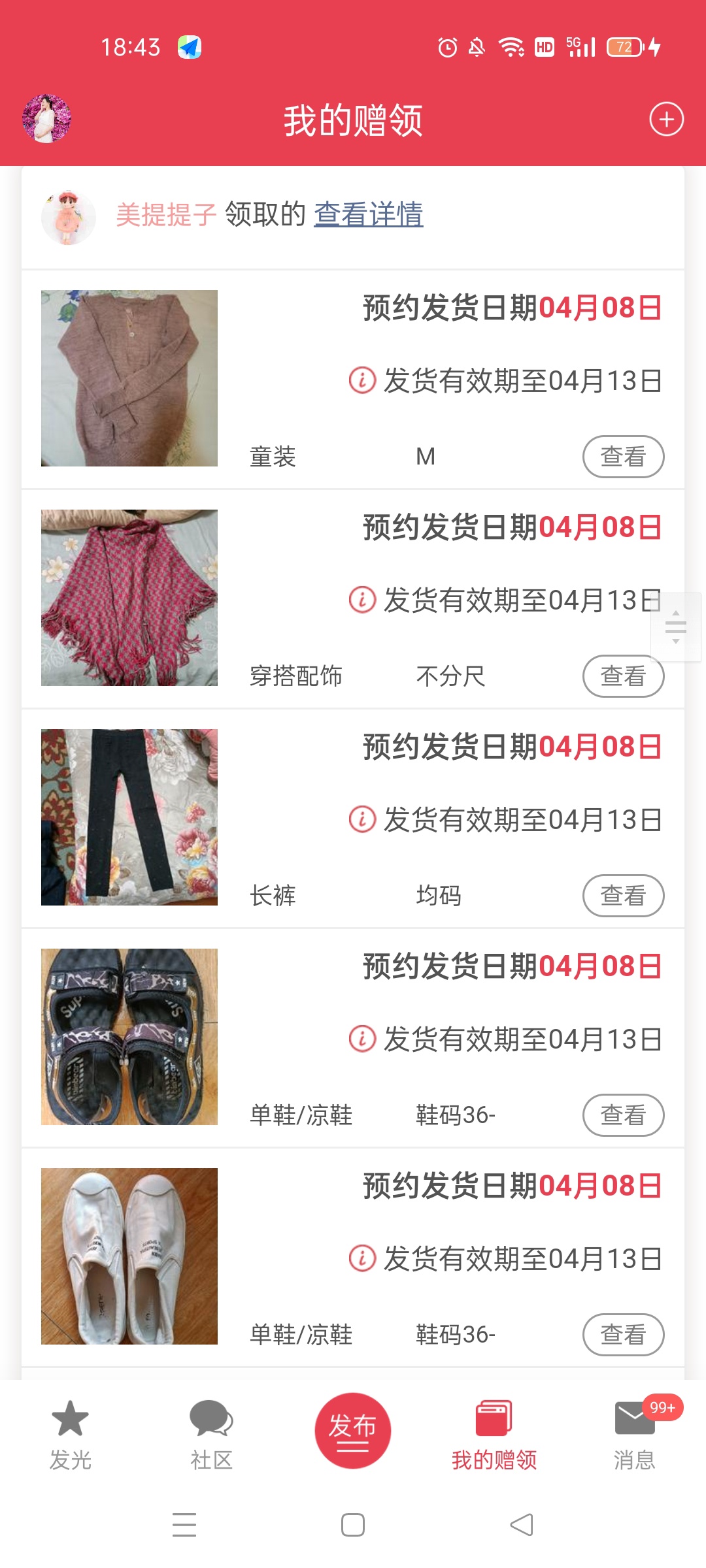Screen dimensions: 706x1568
Task: Tap 查看 on the 童装 M item
Action: [623, 457]
